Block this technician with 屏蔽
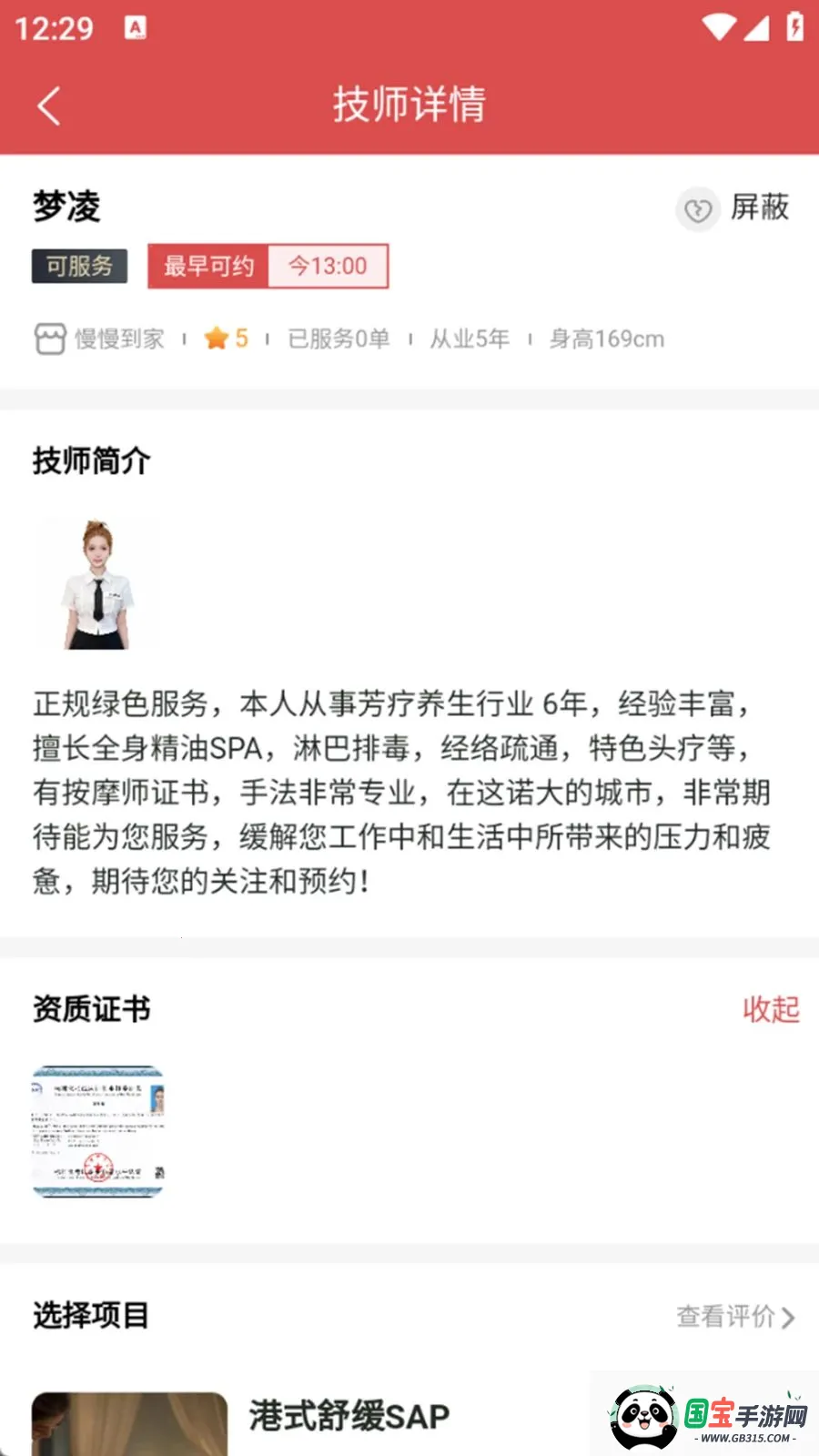 click(x=733, y=208)
